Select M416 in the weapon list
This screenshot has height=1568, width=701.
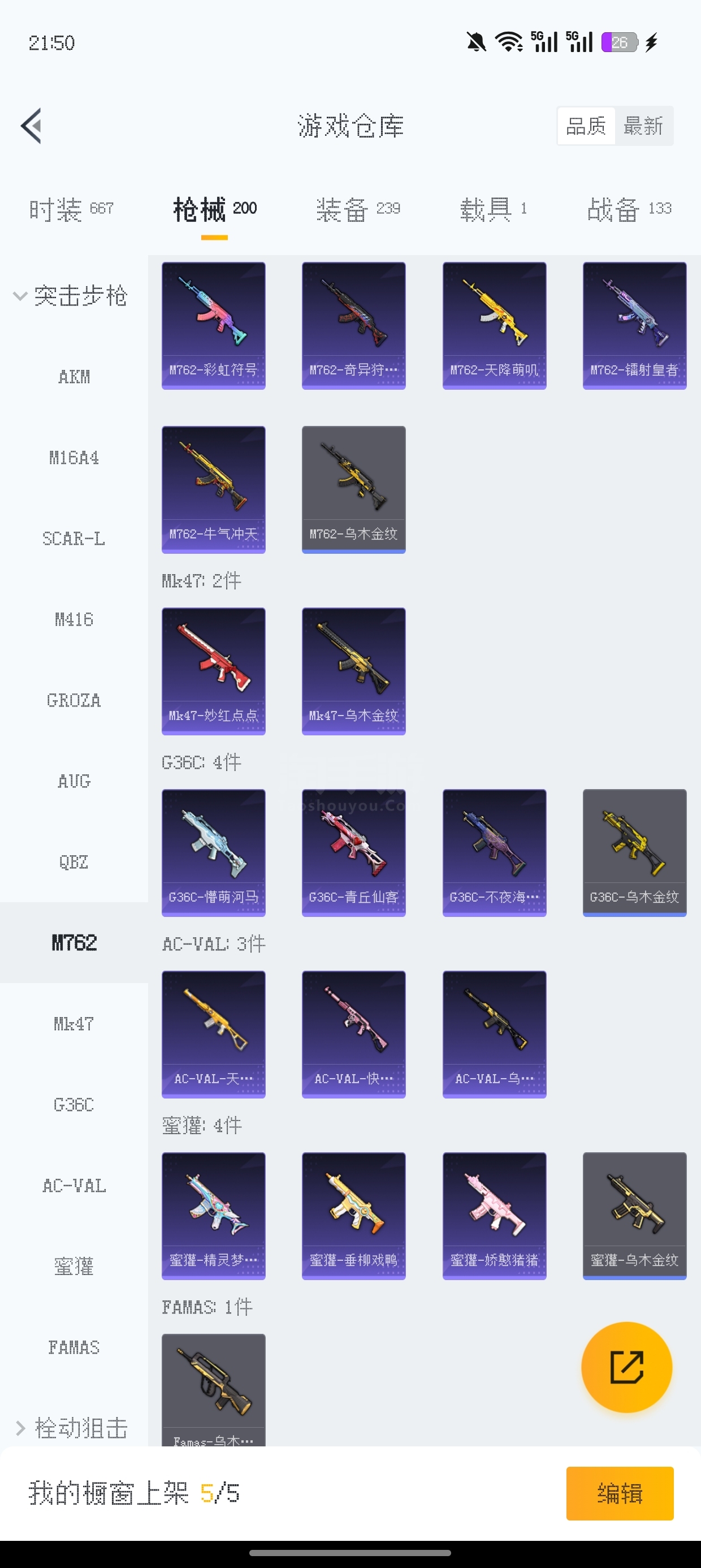73,619
